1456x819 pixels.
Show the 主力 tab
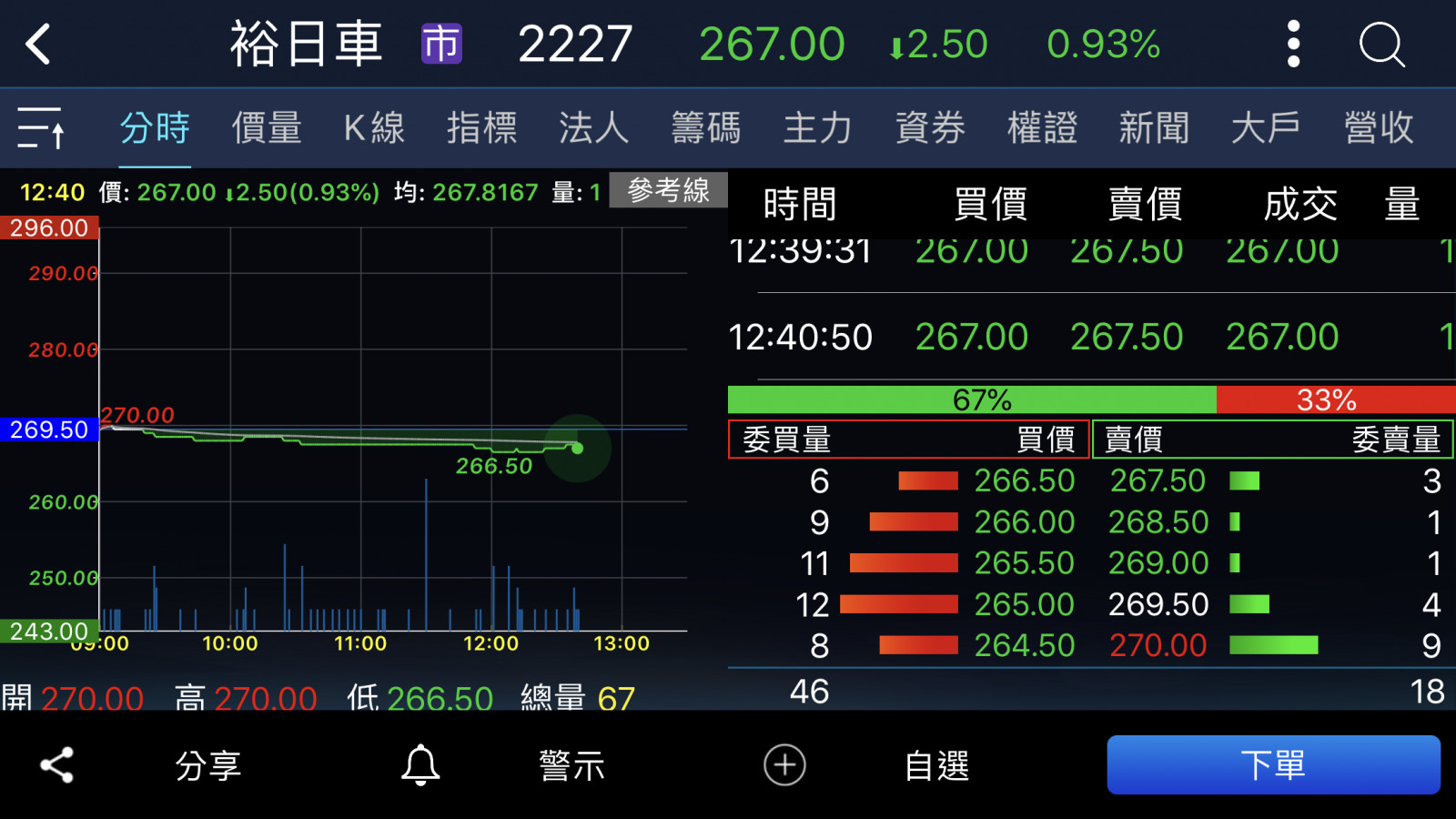click(817, 127)
